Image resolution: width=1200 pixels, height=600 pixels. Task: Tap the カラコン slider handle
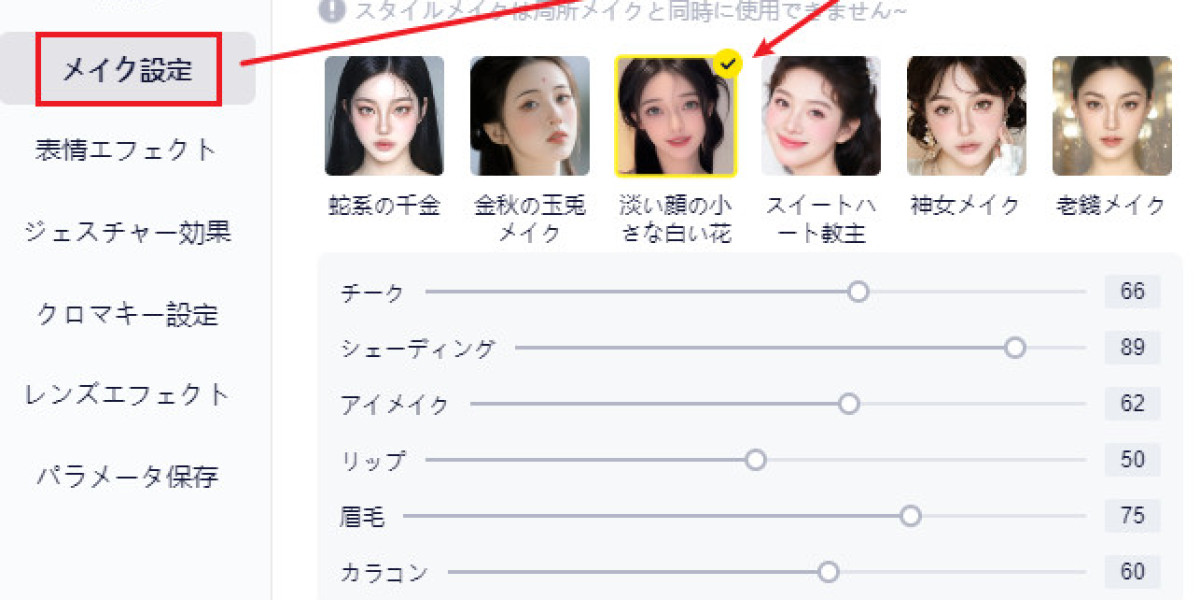tap(827, 572)
